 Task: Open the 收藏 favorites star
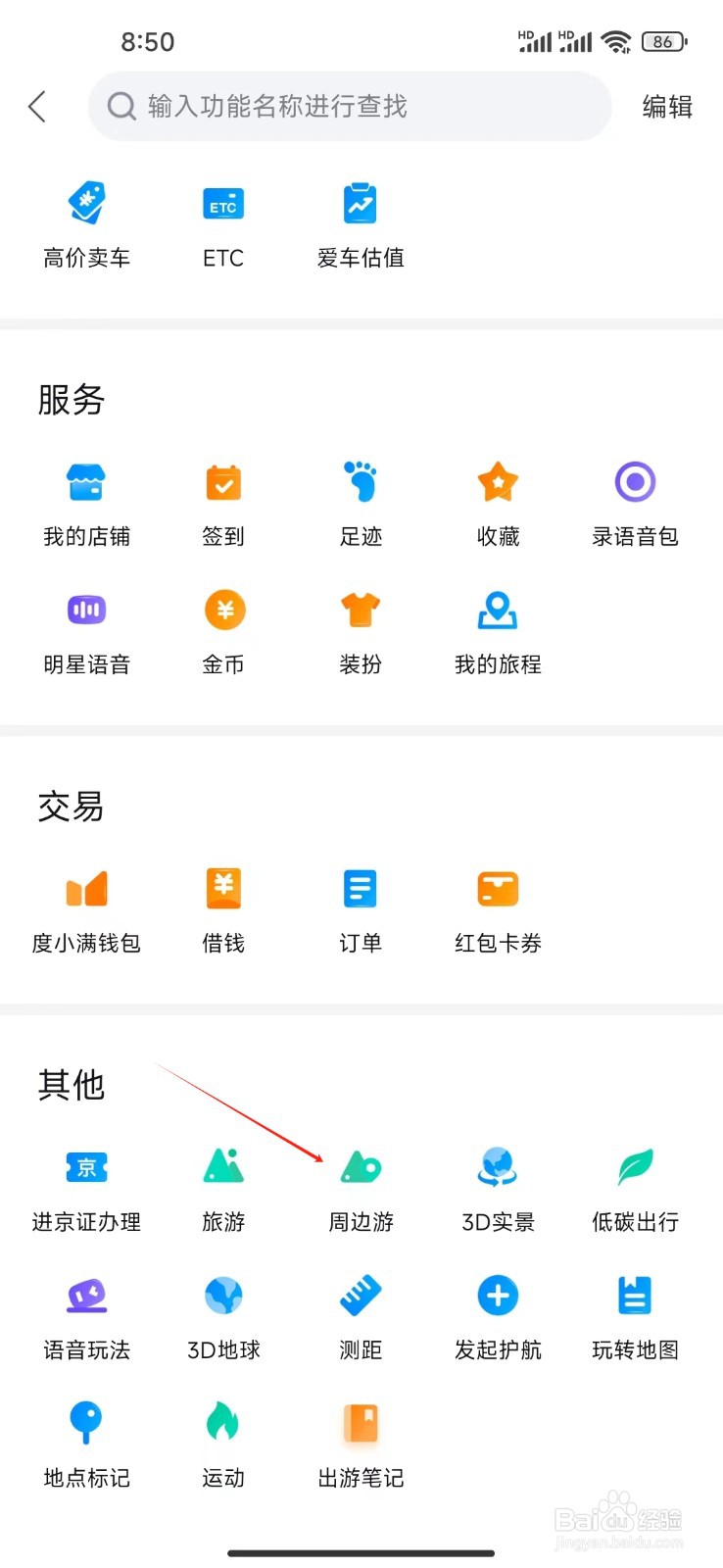(x=497, y=482)
